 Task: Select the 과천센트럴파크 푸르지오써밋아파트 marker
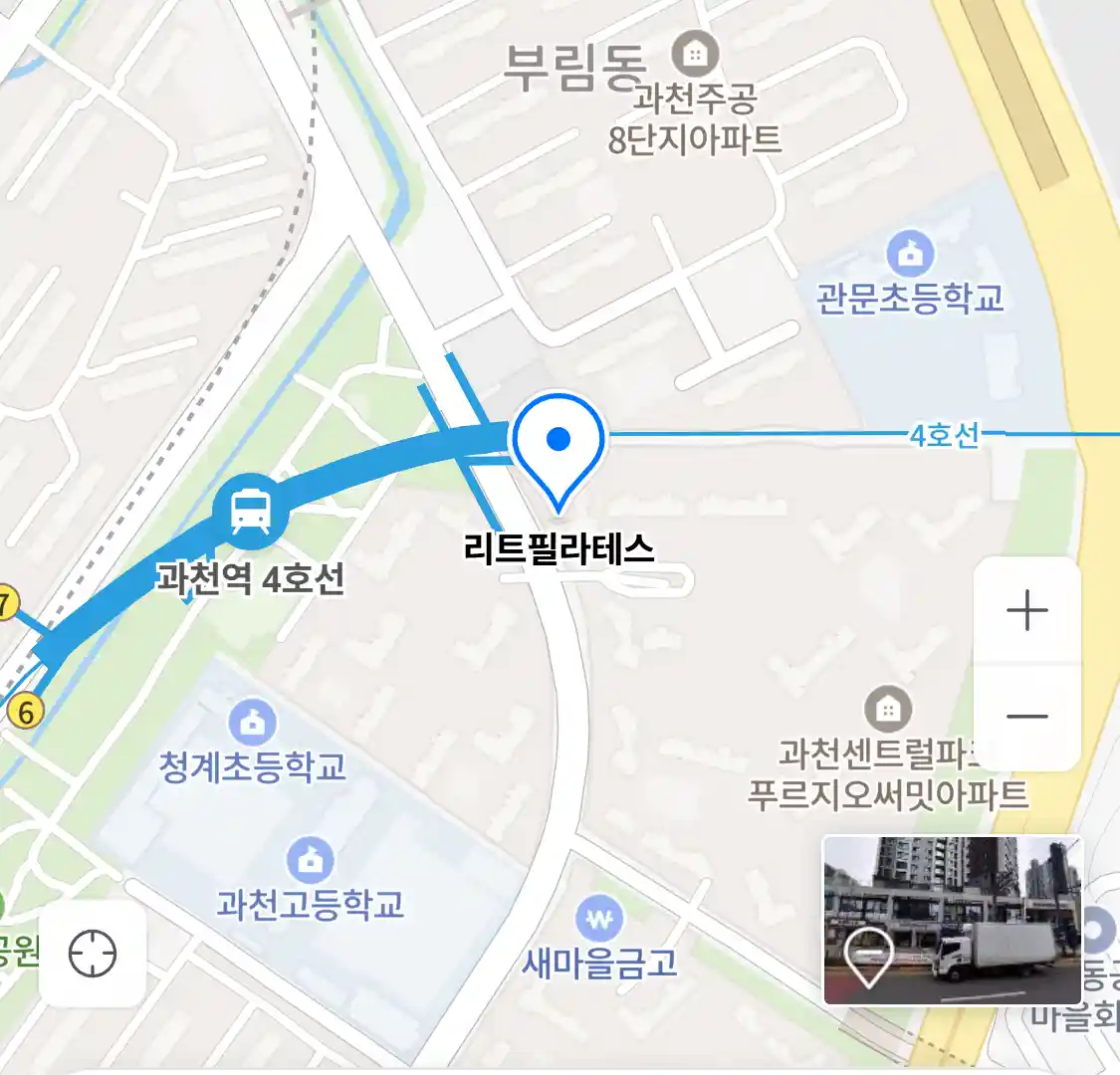[x=887, y=709]
